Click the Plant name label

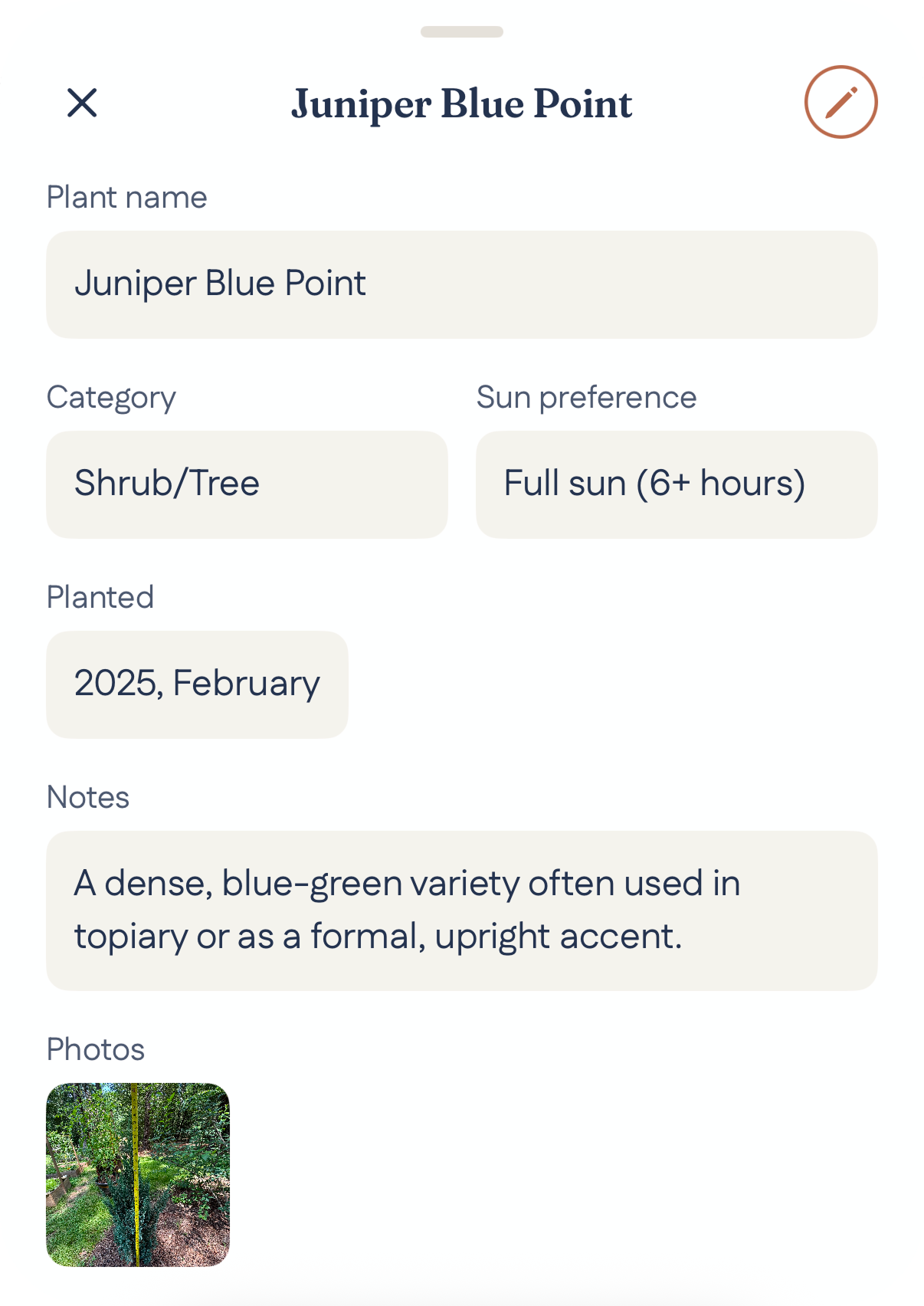click(x=126, y=197)
